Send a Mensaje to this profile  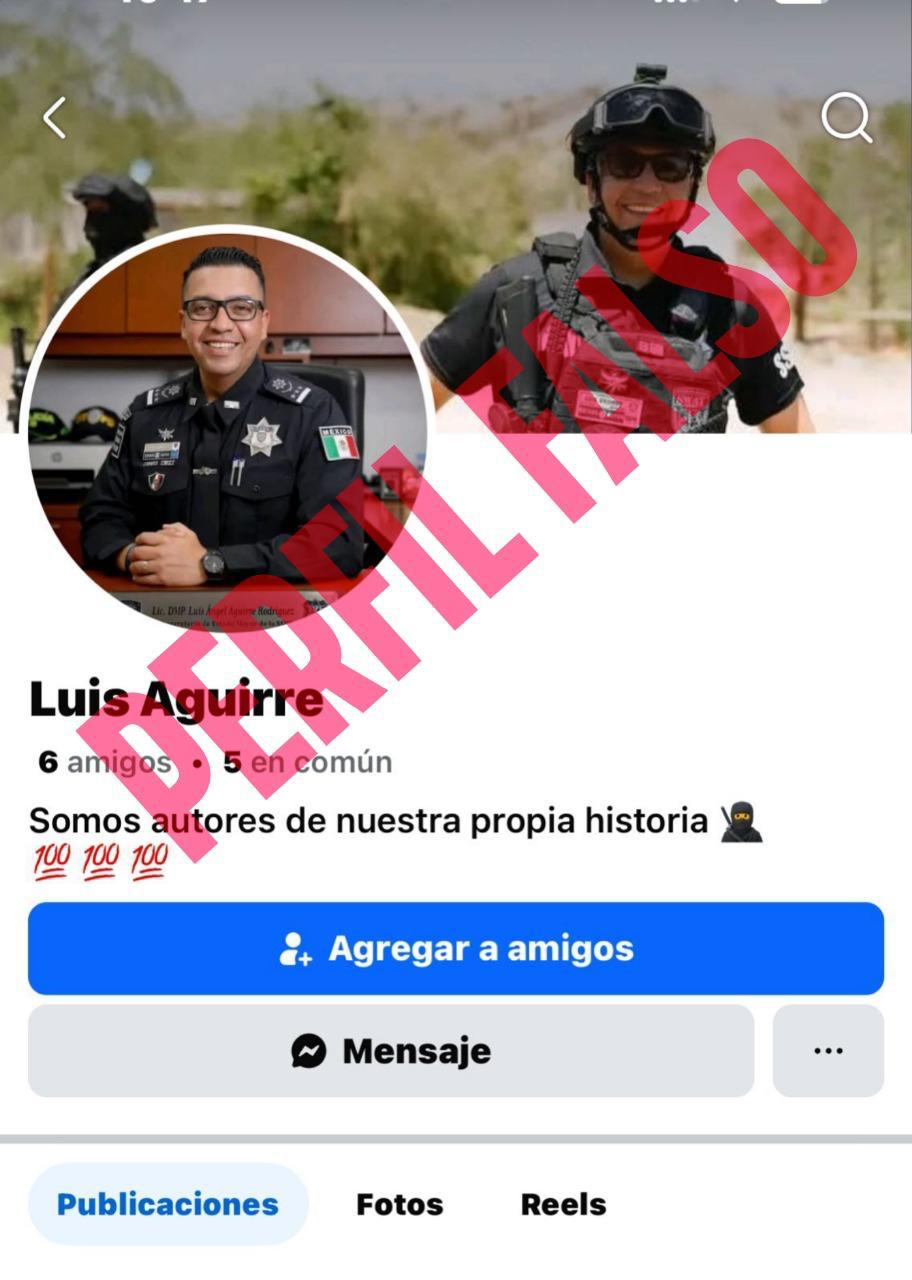[391, 1051]
